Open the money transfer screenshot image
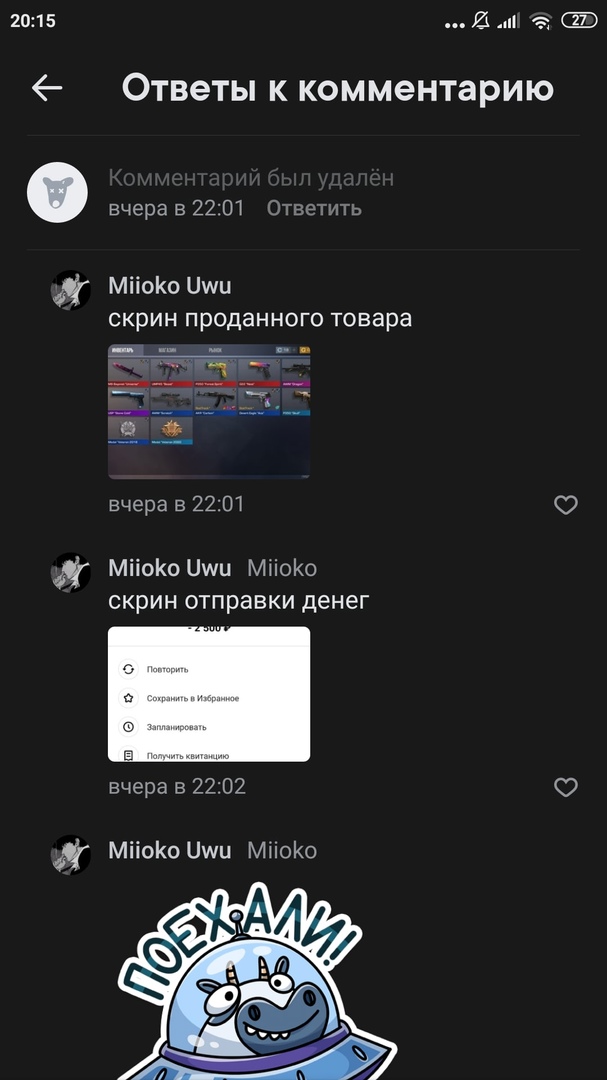The width and height of the screenshot is (607, 1080). (209, 694)
